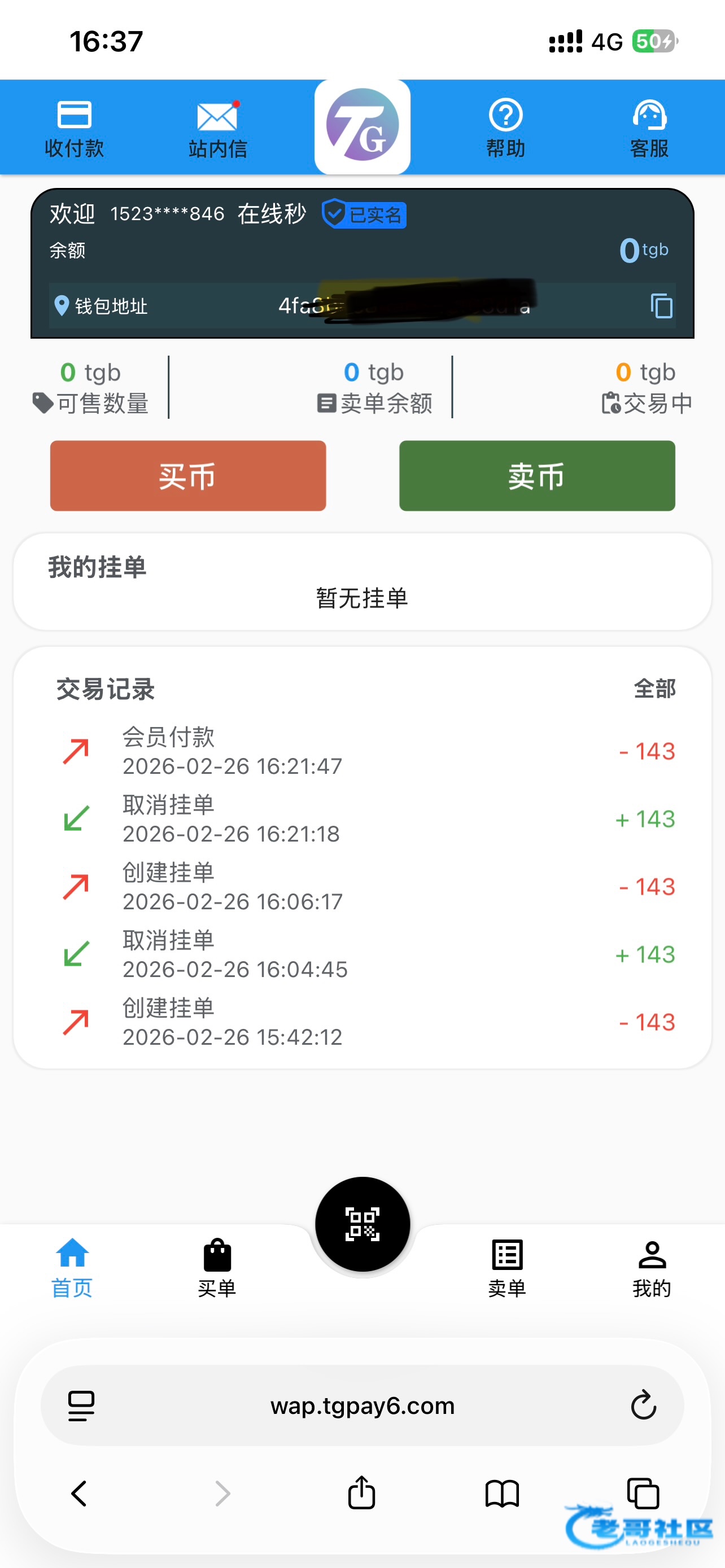Viewport: 725px width, 1568px height.
Task: Switch to the 卖单 sell orders tab
Action: [506, 1268]
